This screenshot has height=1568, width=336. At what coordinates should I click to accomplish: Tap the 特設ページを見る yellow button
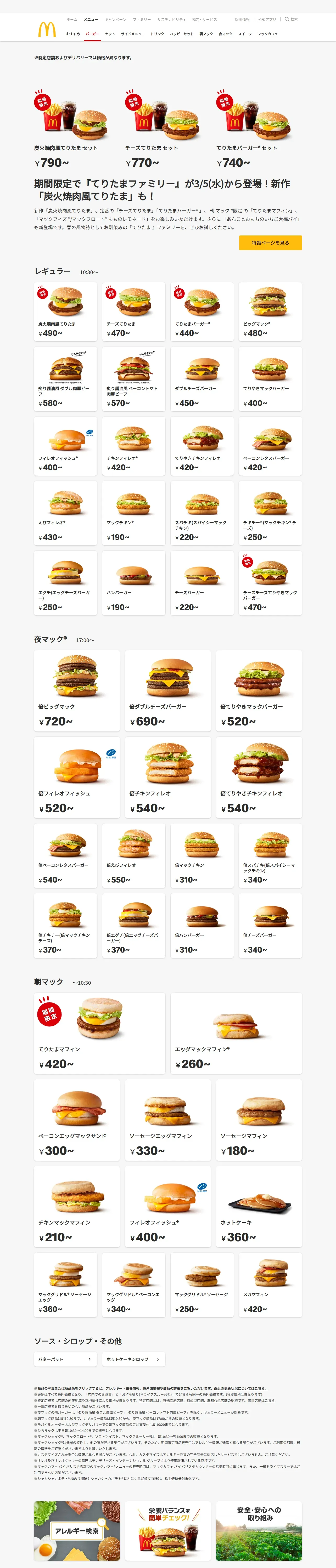click(x=270, y=243)
